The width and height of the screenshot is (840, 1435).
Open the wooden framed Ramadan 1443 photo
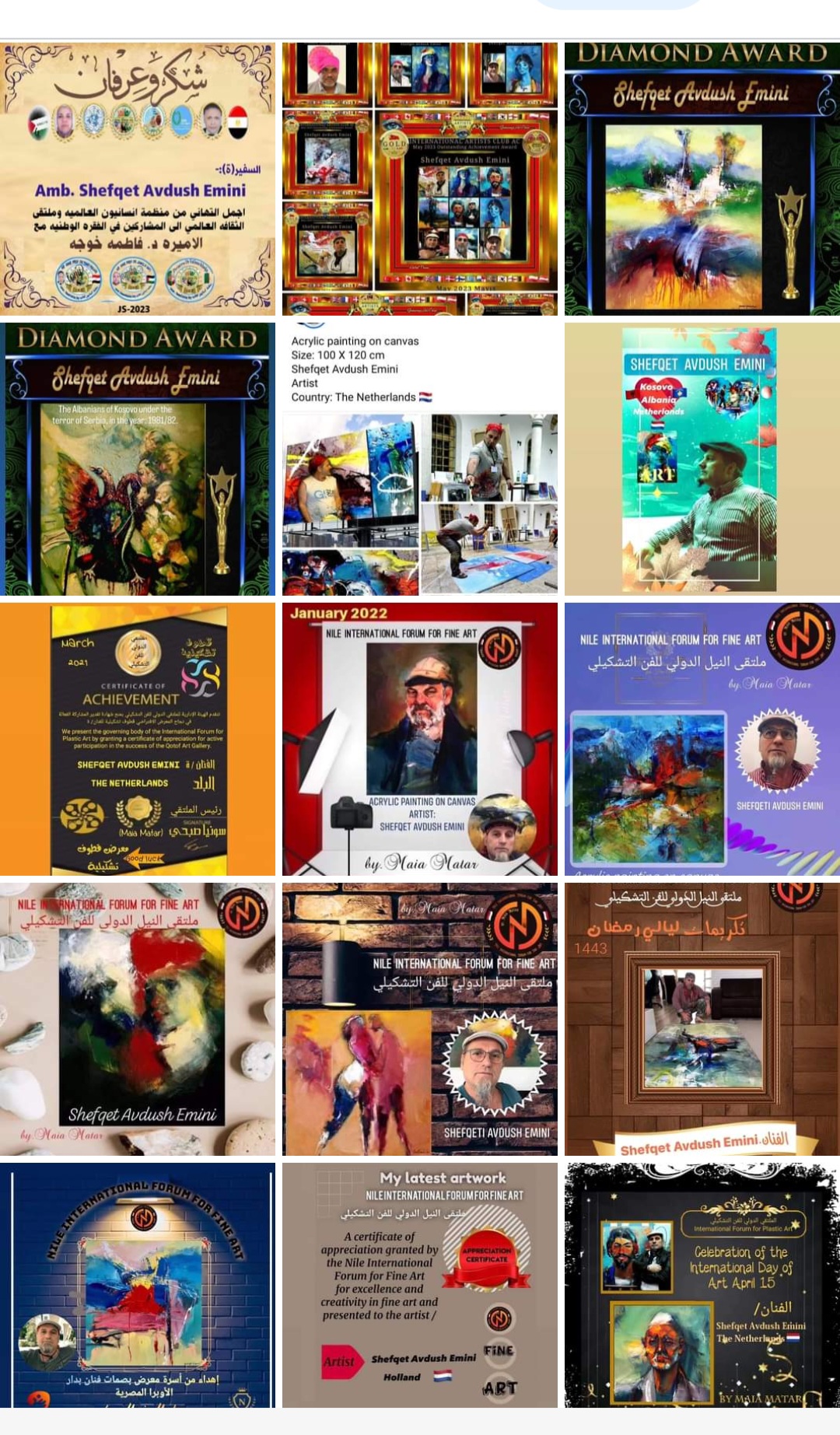[702, 1019]
